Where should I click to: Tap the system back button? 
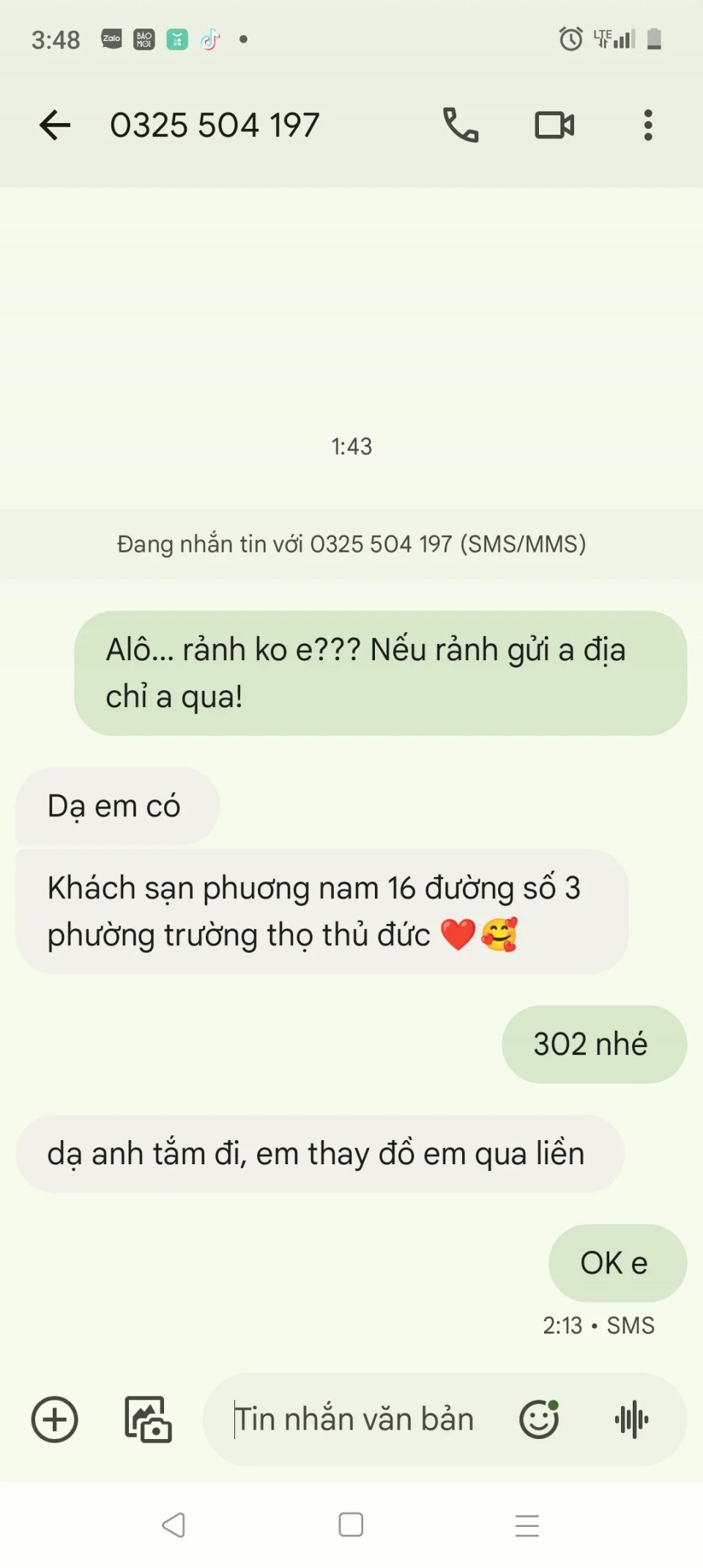click(x=174, y=1525)
